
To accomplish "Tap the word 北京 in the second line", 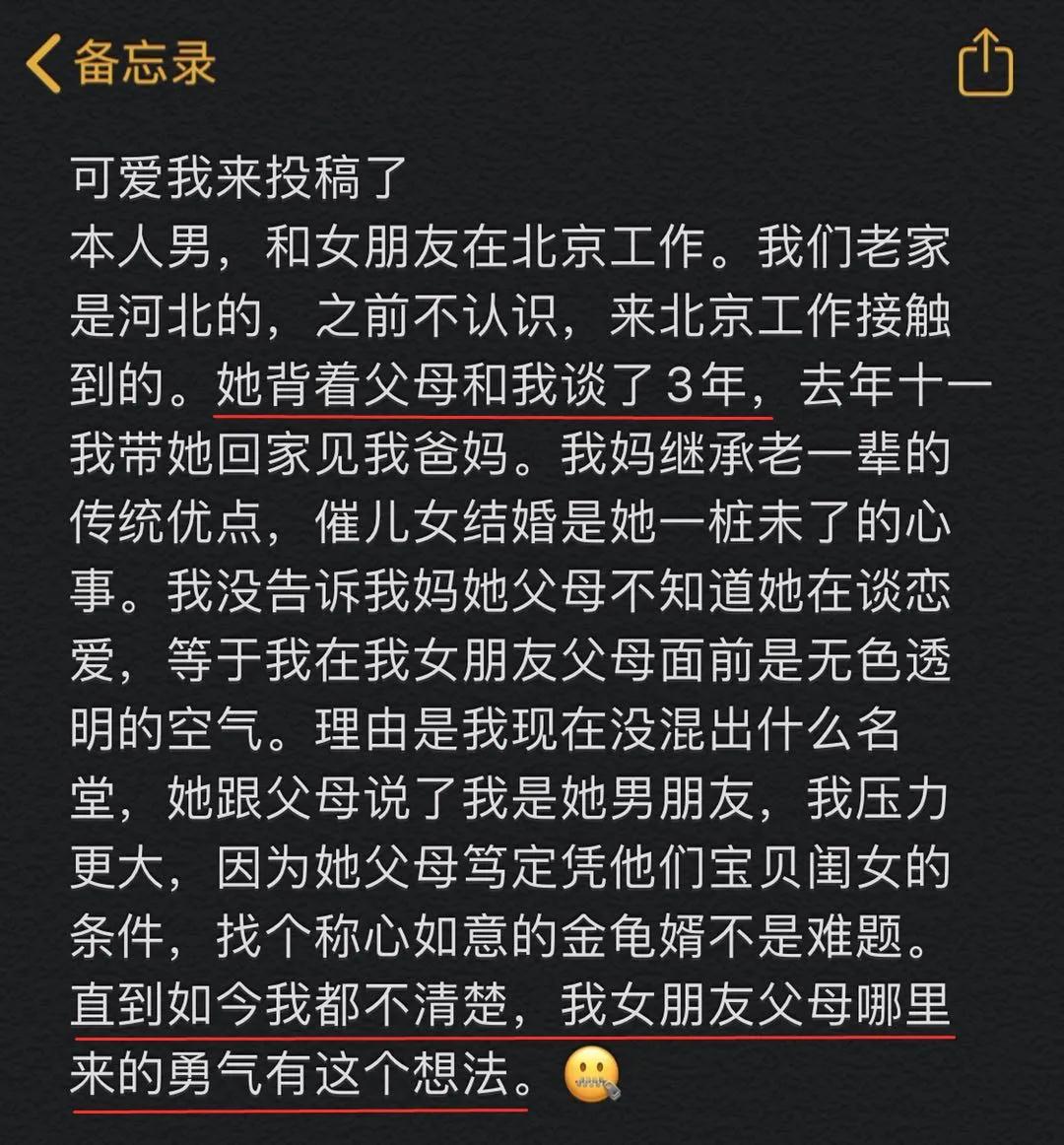I will coord(562,244).
